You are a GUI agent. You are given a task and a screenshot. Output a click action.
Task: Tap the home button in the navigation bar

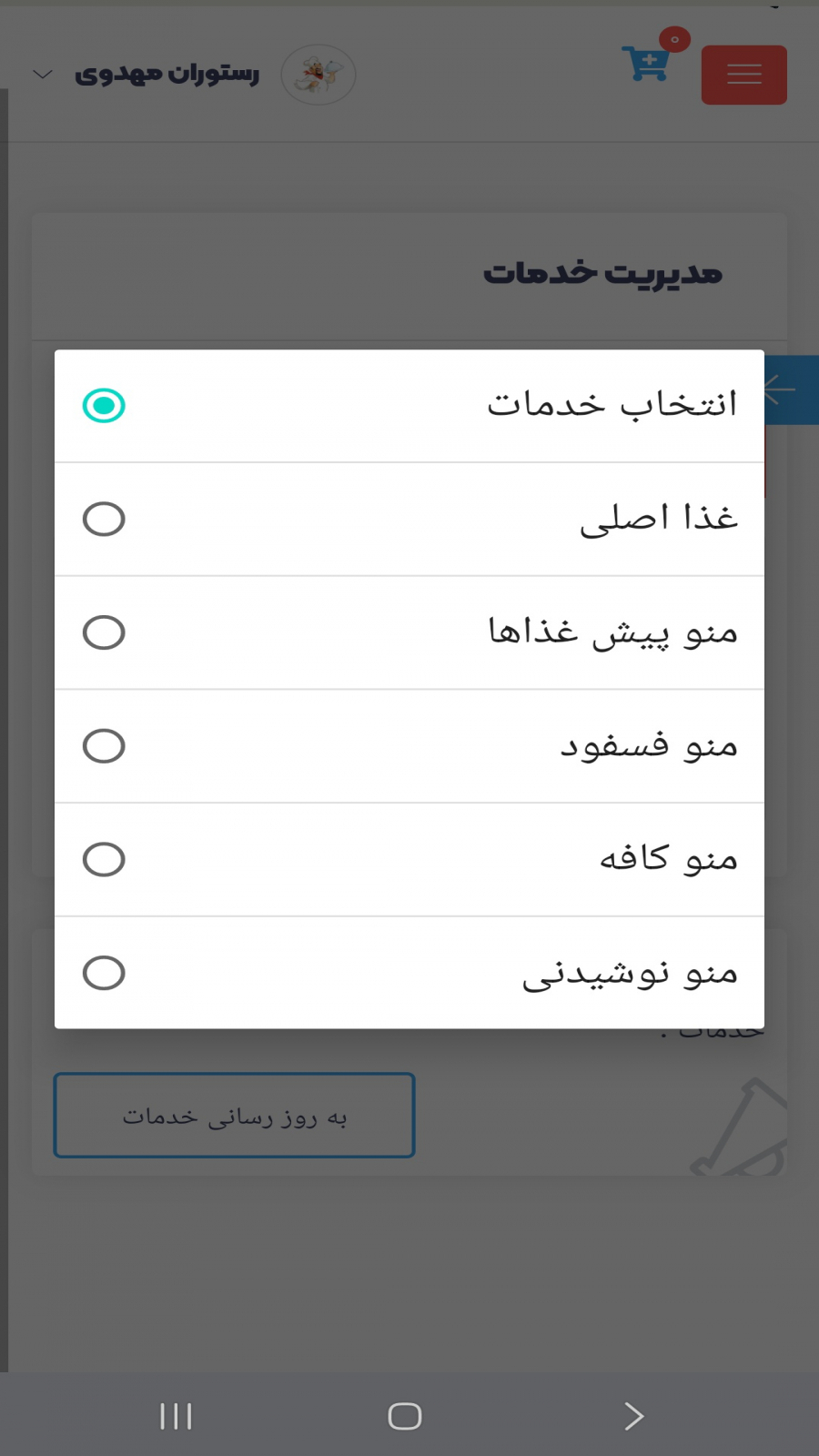[x=404, y=1416]
